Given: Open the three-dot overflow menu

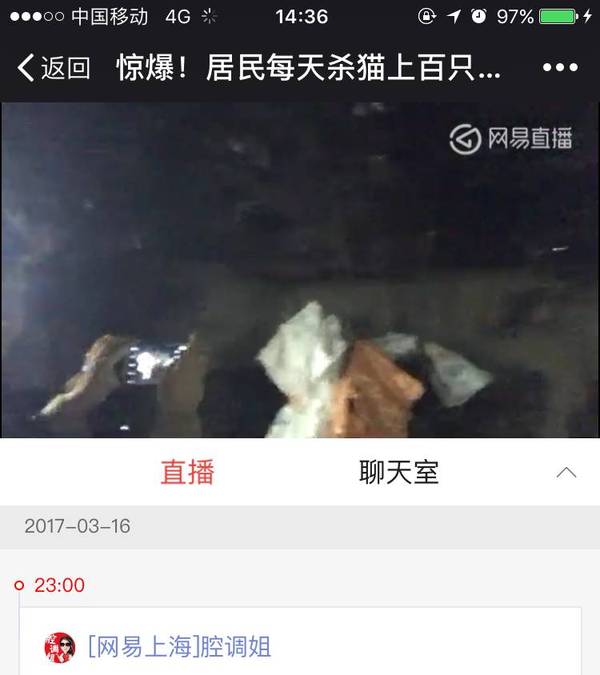Looking at the screenshot, I should [x=561, y=68].
